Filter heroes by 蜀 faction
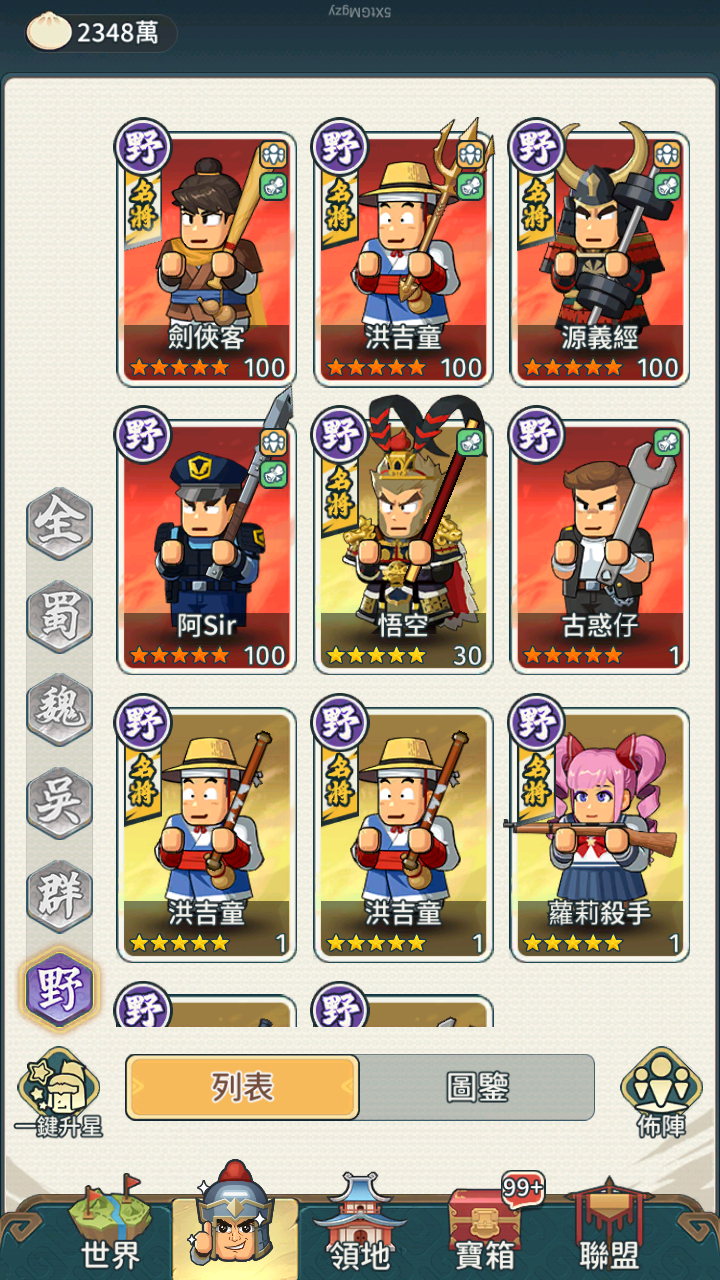This screenshot has width=720, height=1280. [59, 615]
